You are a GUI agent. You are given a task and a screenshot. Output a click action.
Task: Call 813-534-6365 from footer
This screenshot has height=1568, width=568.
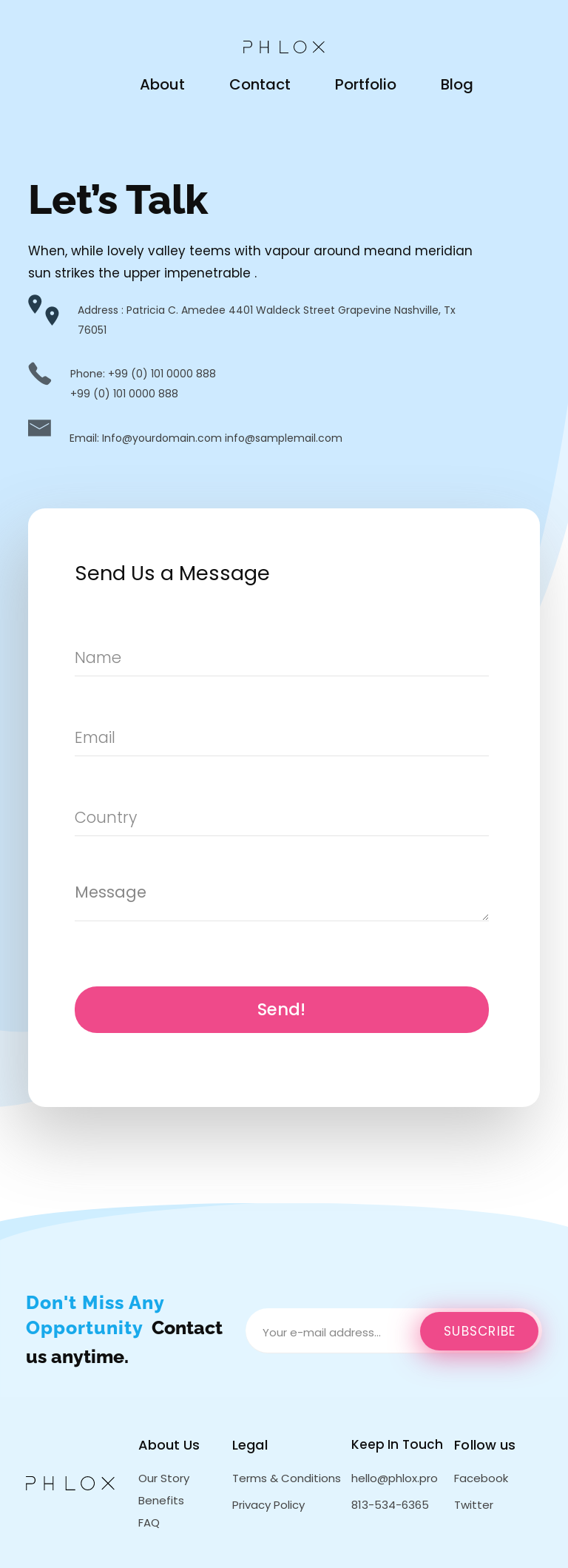point(390,1505)
